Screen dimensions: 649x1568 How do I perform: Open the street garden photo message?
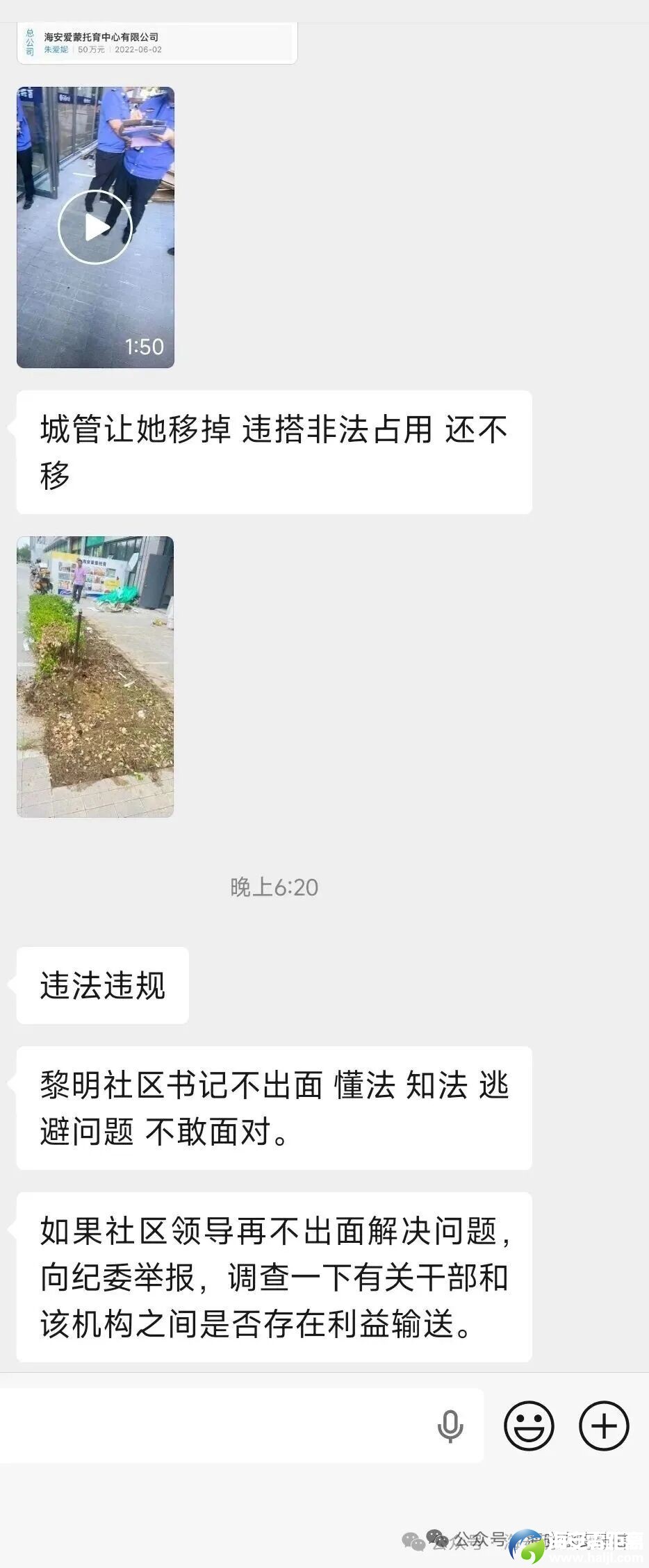[x=95, y=676]
